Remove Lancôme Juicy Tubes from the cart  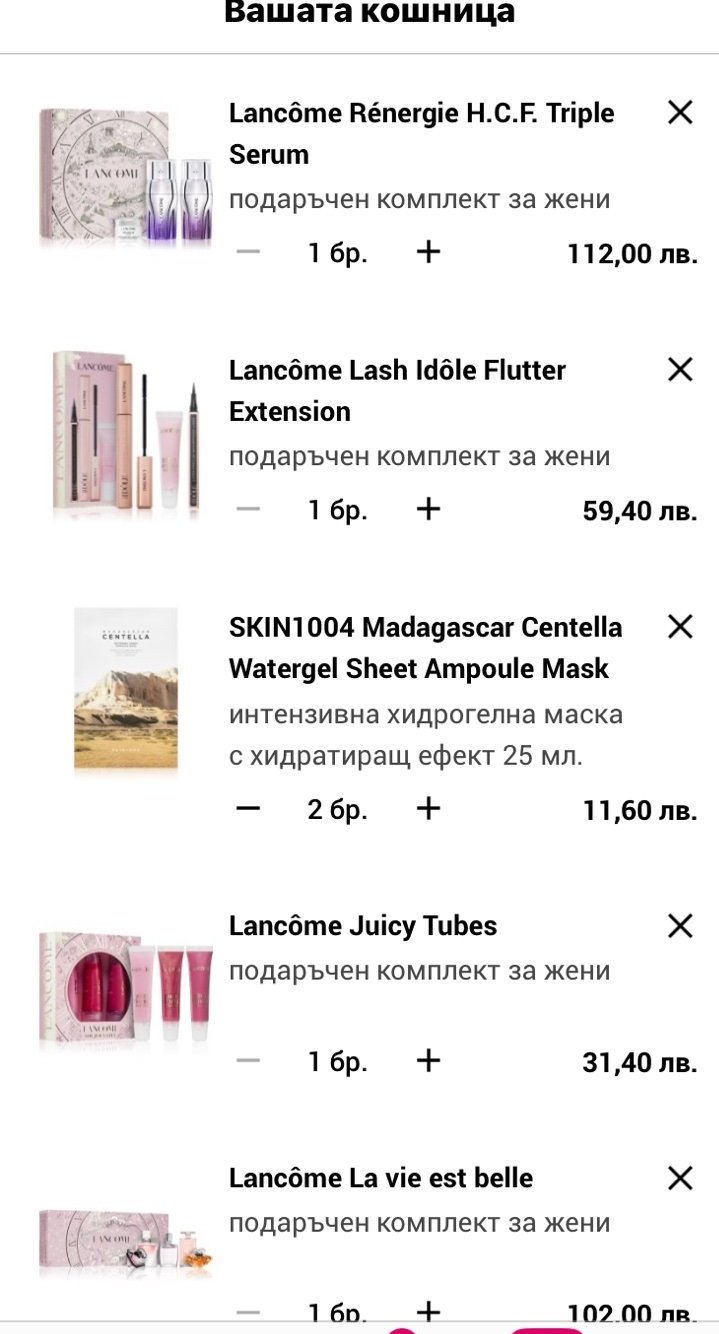[680, 925]
